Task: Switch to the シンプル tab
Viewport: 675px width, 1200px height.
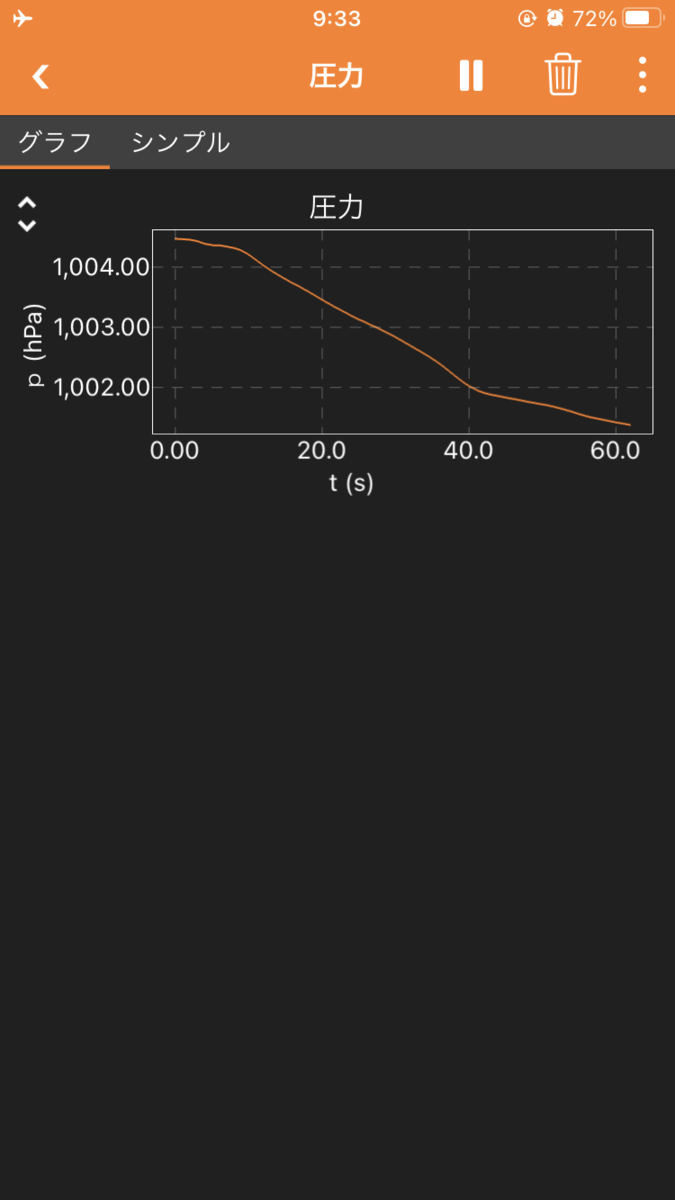Action: [x=180, y=142]
